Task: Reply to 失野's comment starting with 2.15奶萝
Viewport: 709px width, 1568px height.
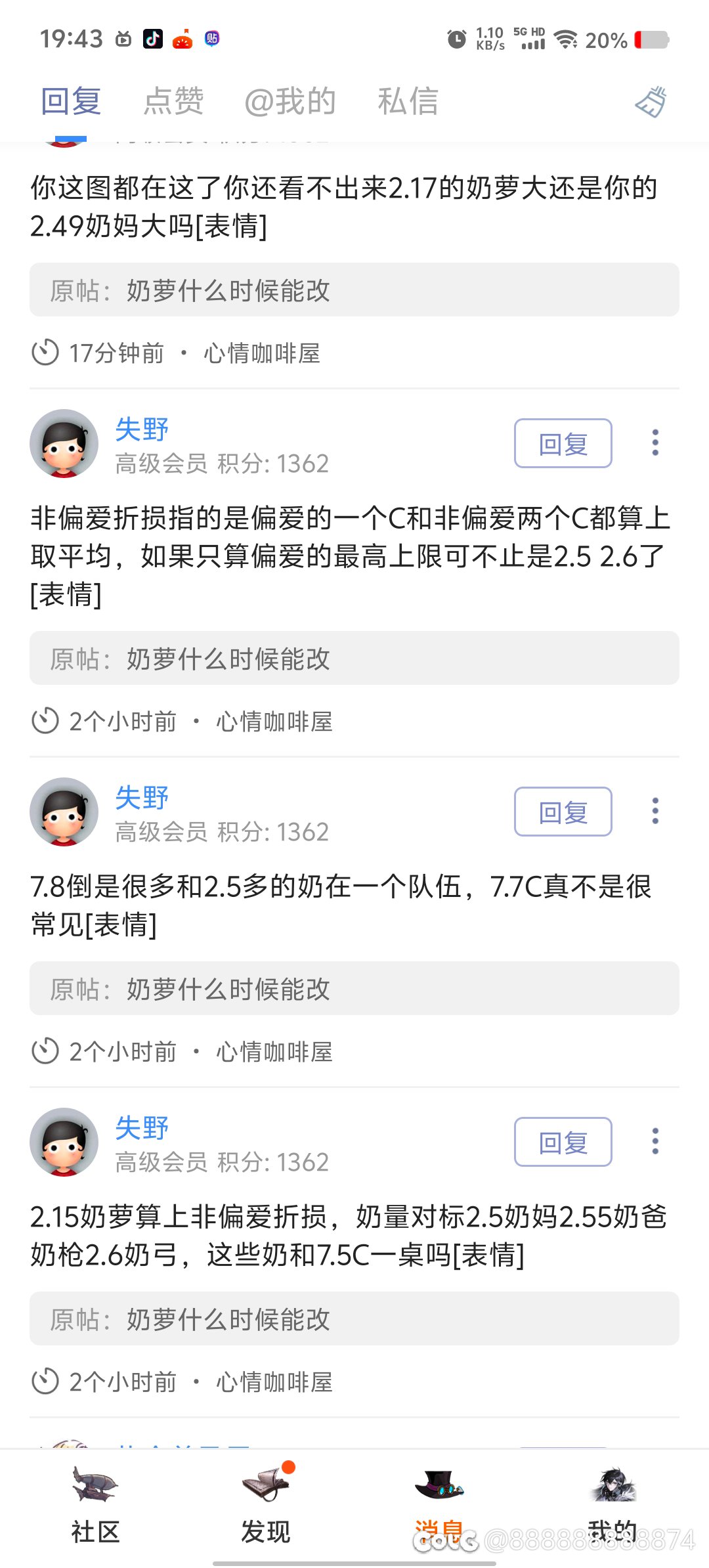Action: (x=563, y=1143)
